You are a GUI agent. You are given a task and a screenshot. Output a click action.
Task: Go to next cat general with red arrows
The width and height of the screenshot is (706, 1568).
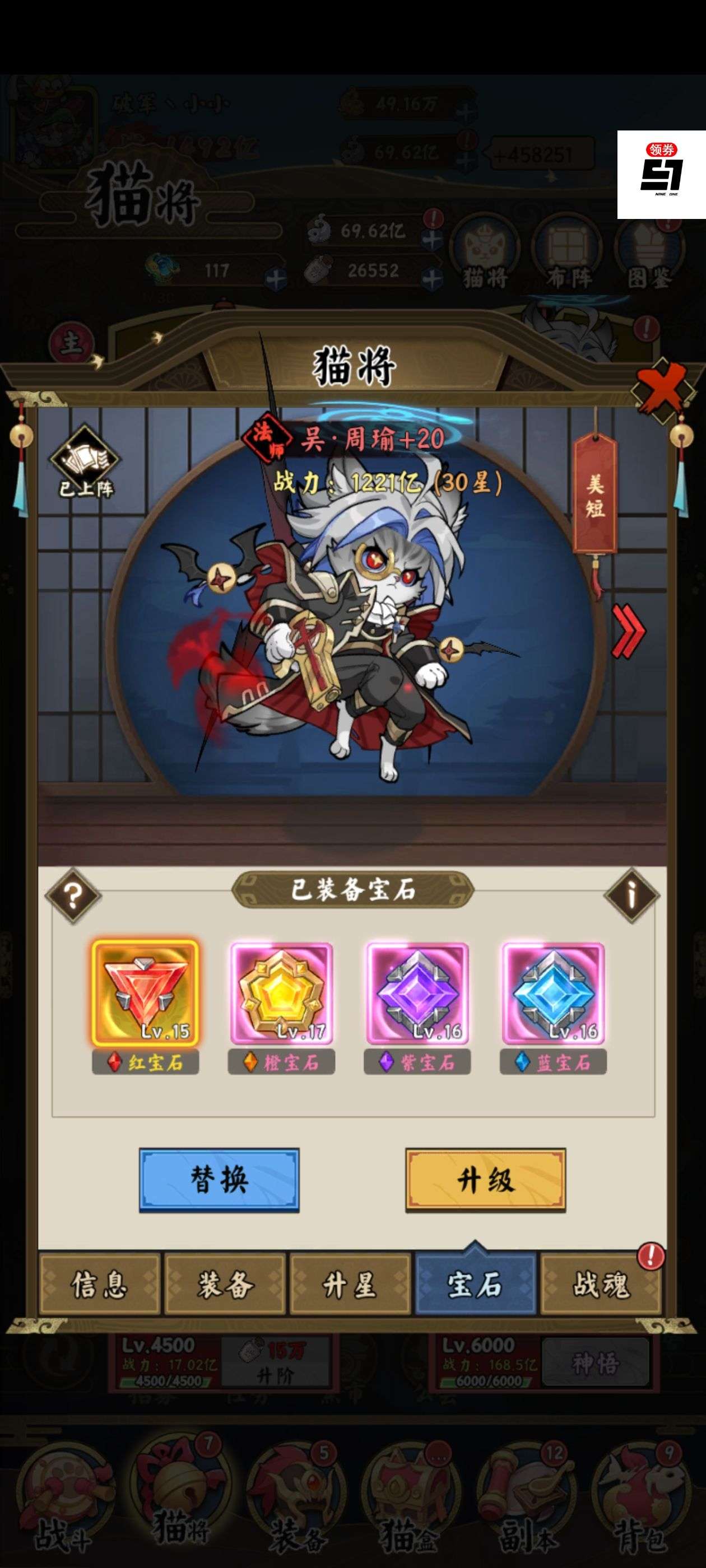(x=628, y=631)
